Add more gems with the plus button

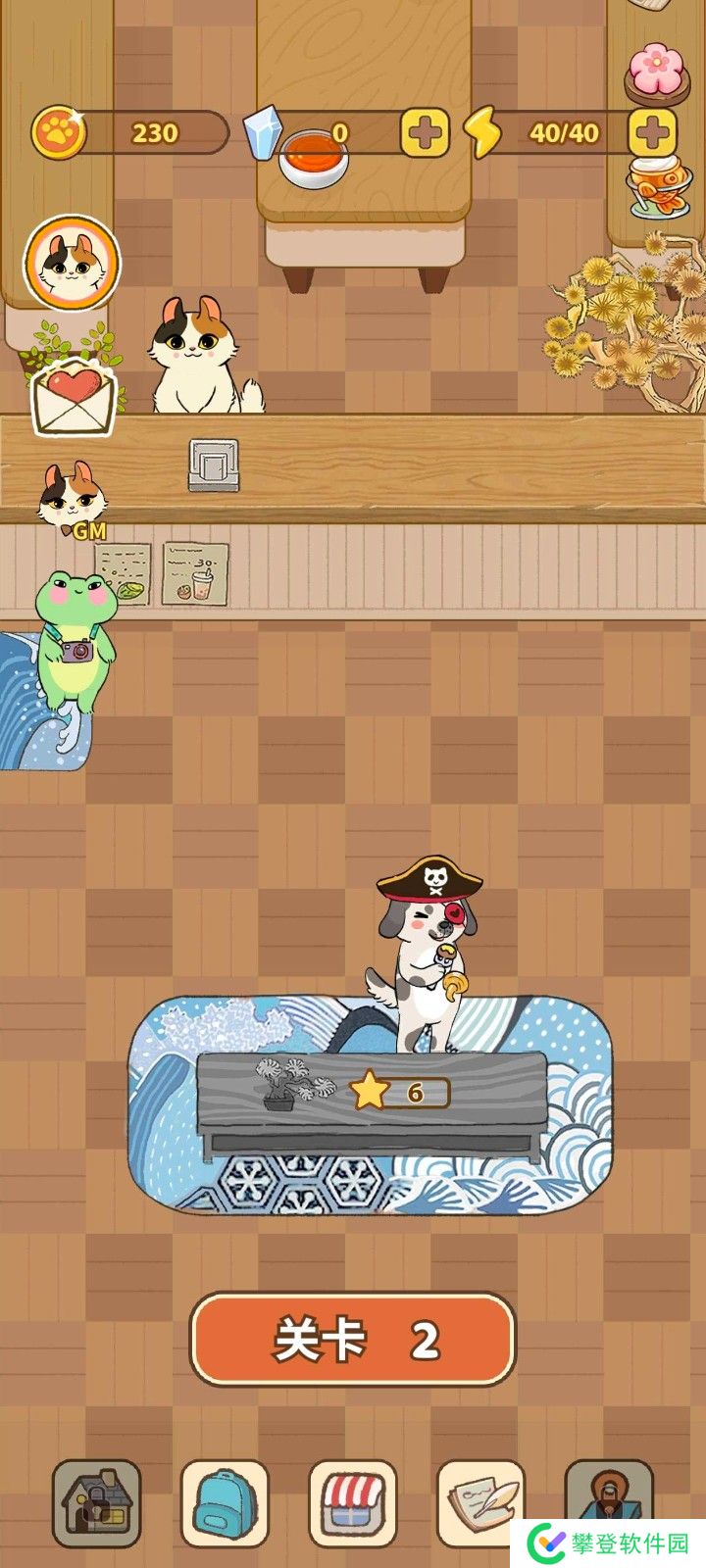[425, 133]
